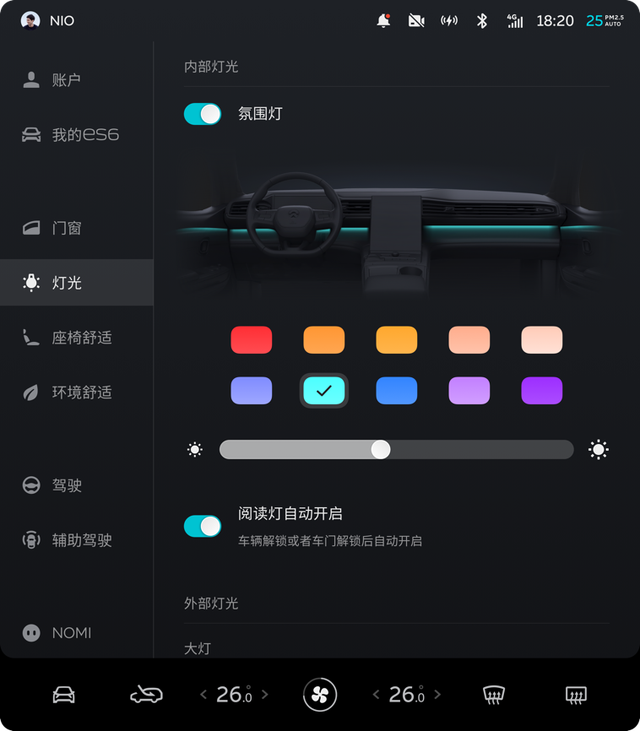
Task: Lower the left temperature below 26.0
Action: tap(204, 694)
